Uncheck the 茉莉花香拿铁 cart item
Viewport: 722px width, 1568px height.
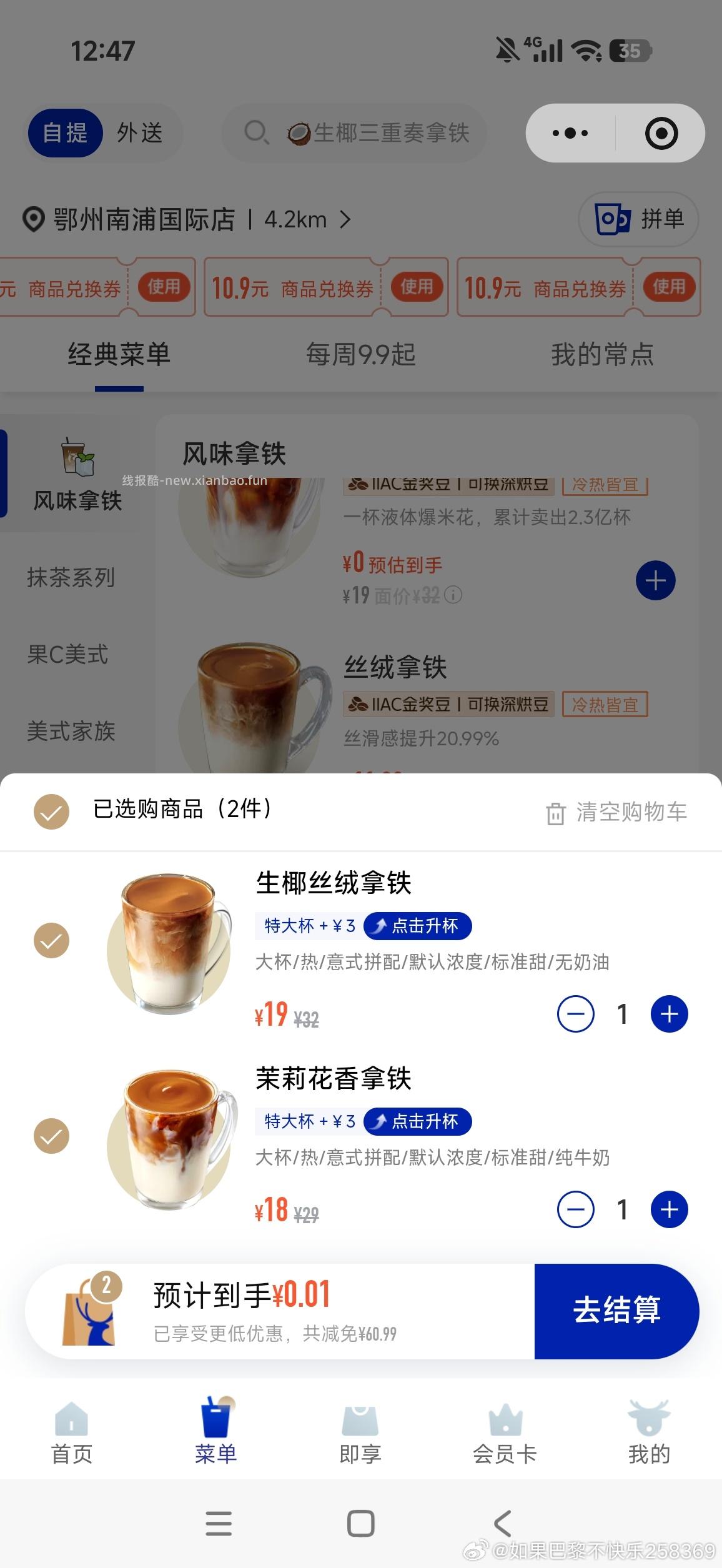(x=52, y=1135)
